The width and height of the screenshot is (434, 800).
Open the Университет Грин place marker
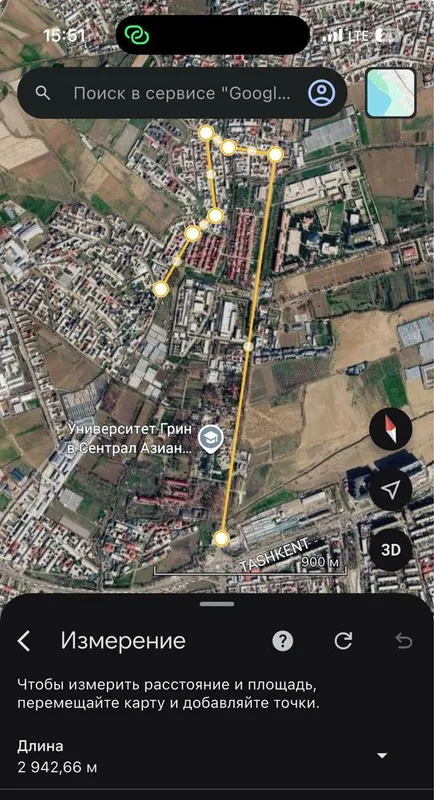(210, 440)
